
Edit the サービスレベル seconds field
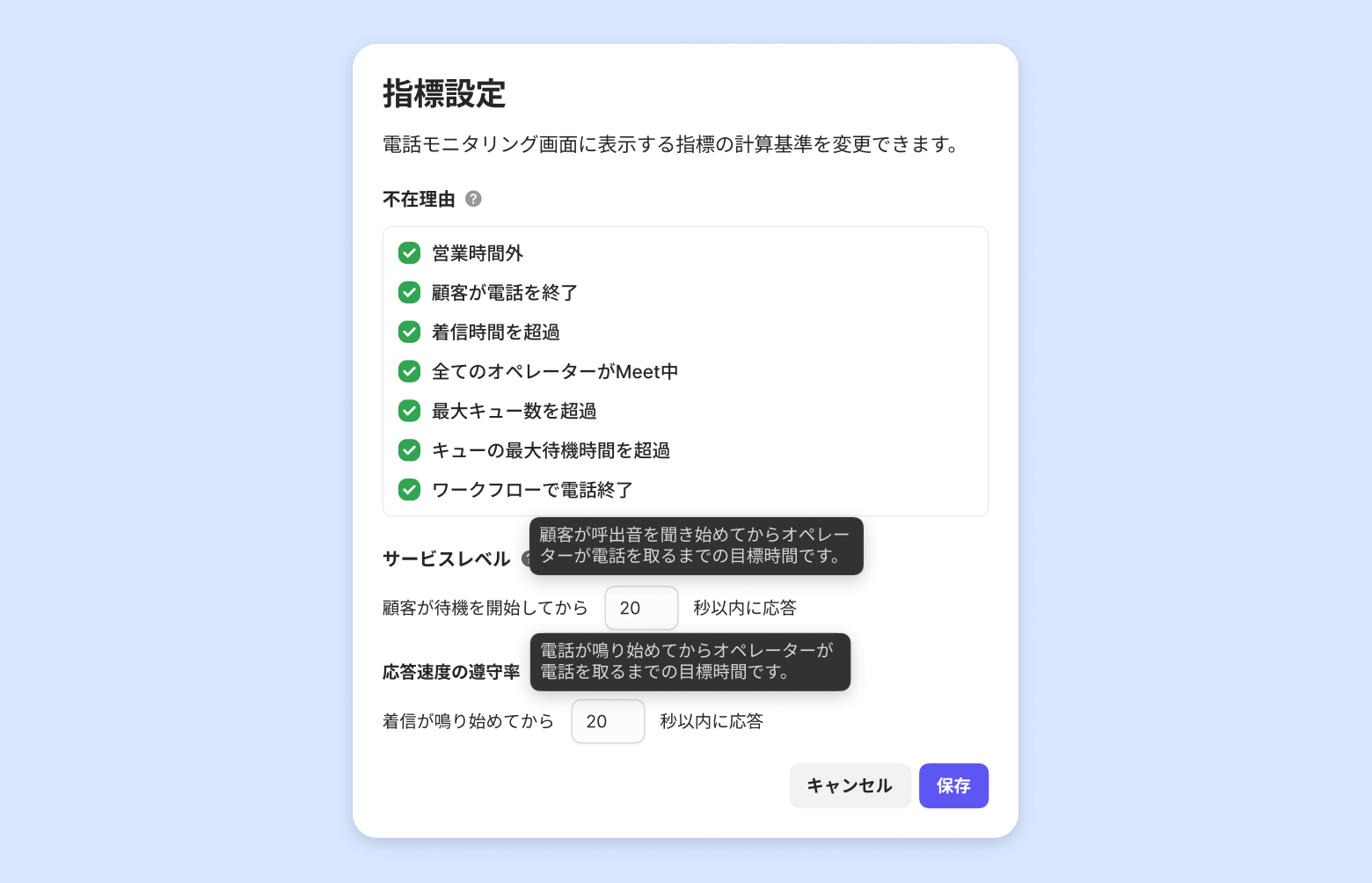(641, 608)
